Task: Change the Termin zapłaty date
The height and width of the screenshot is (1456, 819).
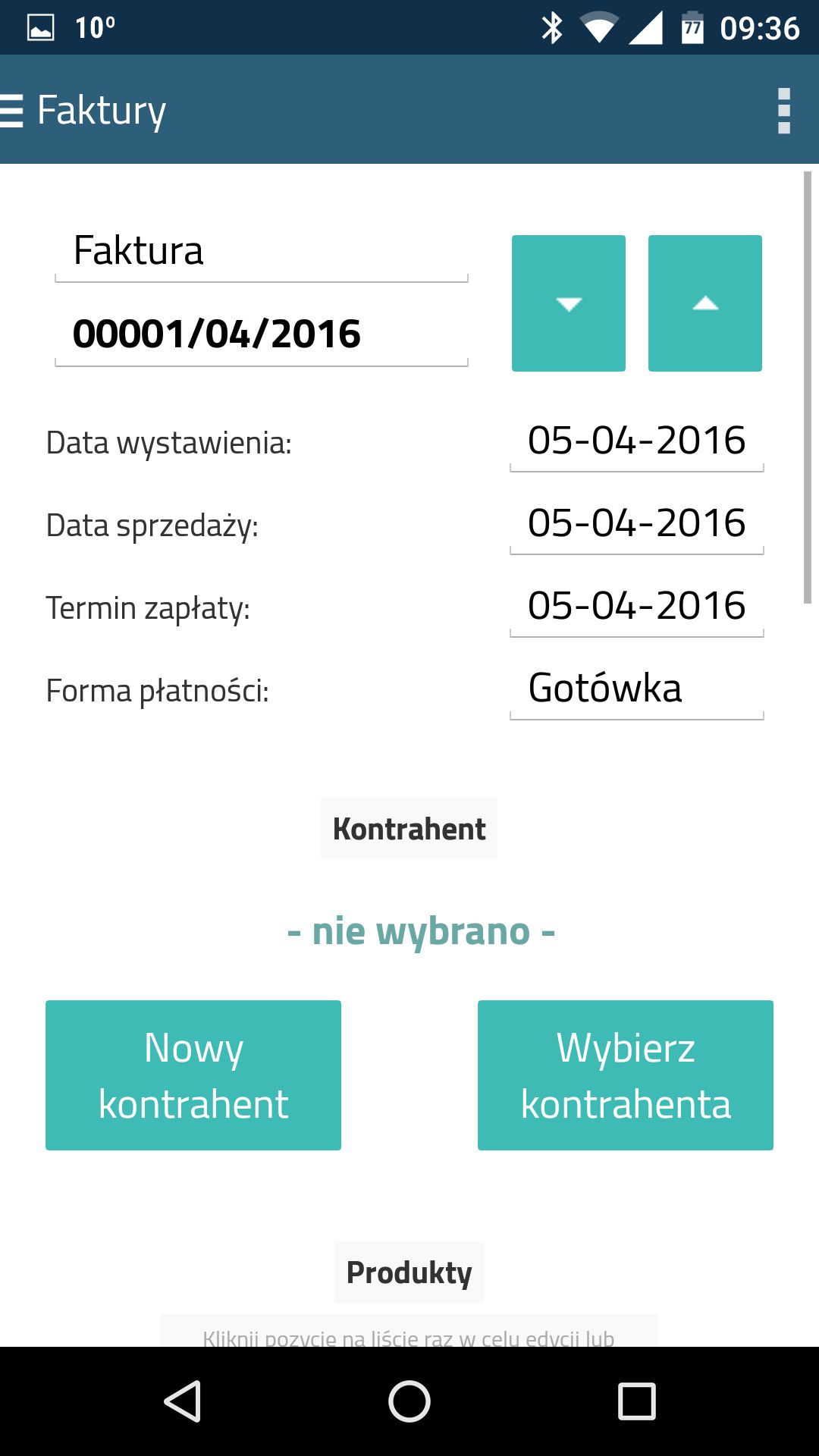Action: tap(637, 607)
